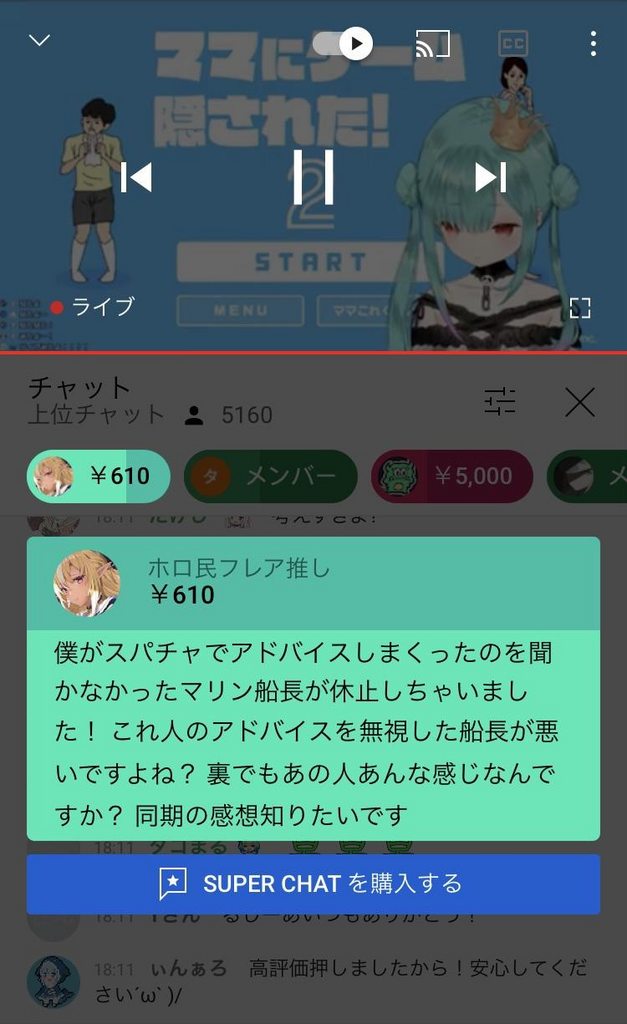Screen dimensions: 627x1024
Task: Switch chat mode via 上位チャット
Action: [x=96, y=415]
